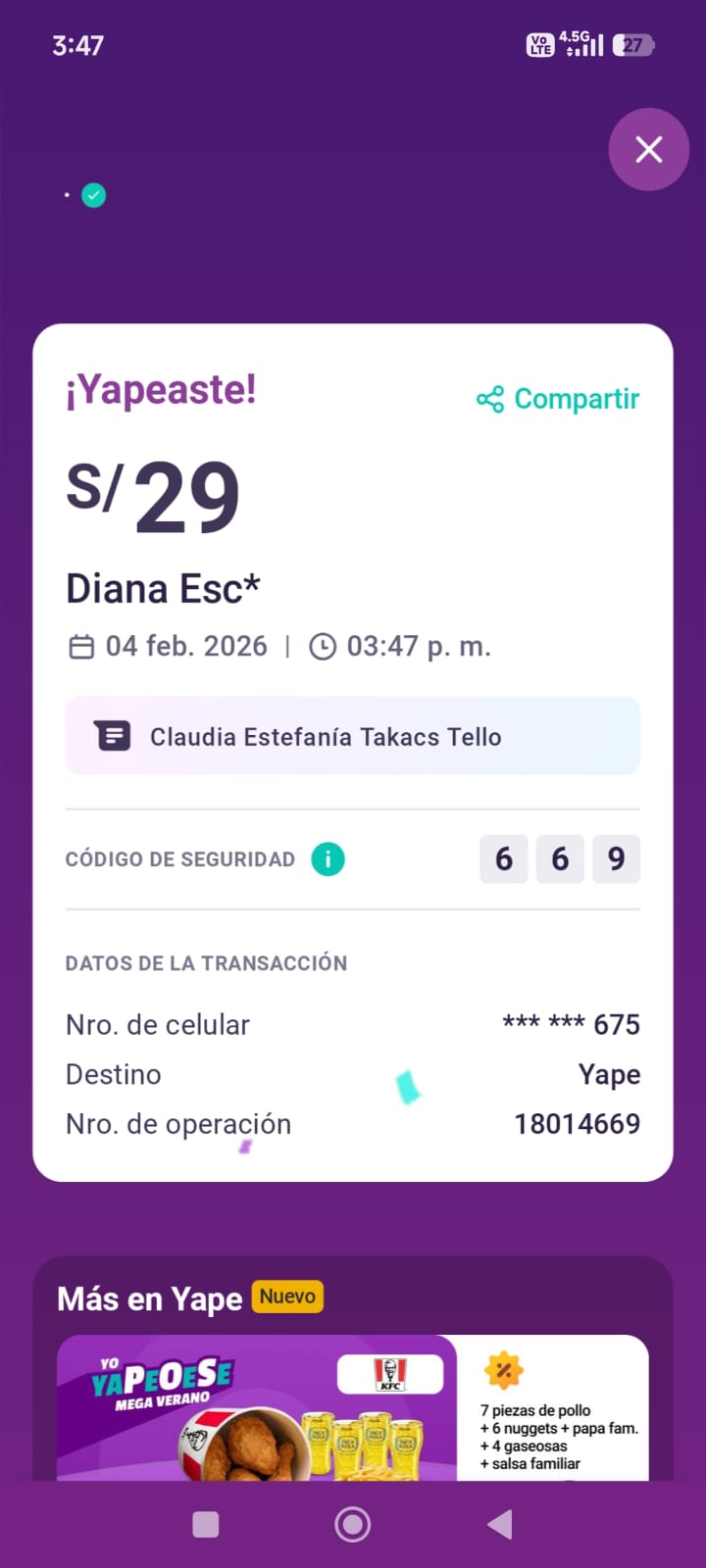Open the KFC Mega Verano promo banner
This screenshot has height=1568, width=706.
point(352,1406)
